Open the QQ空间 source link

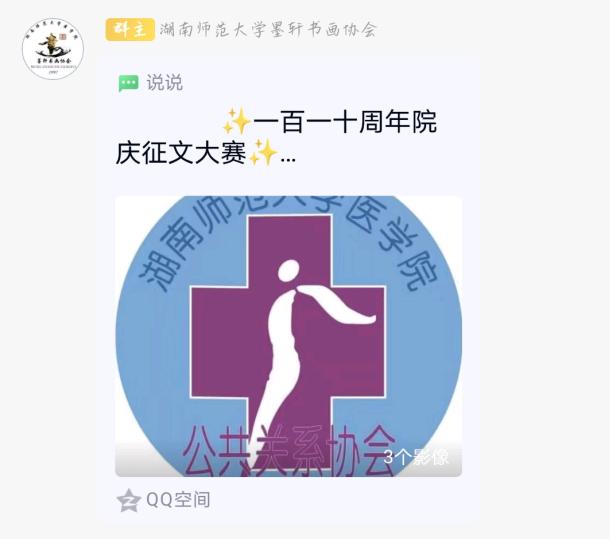165,500
